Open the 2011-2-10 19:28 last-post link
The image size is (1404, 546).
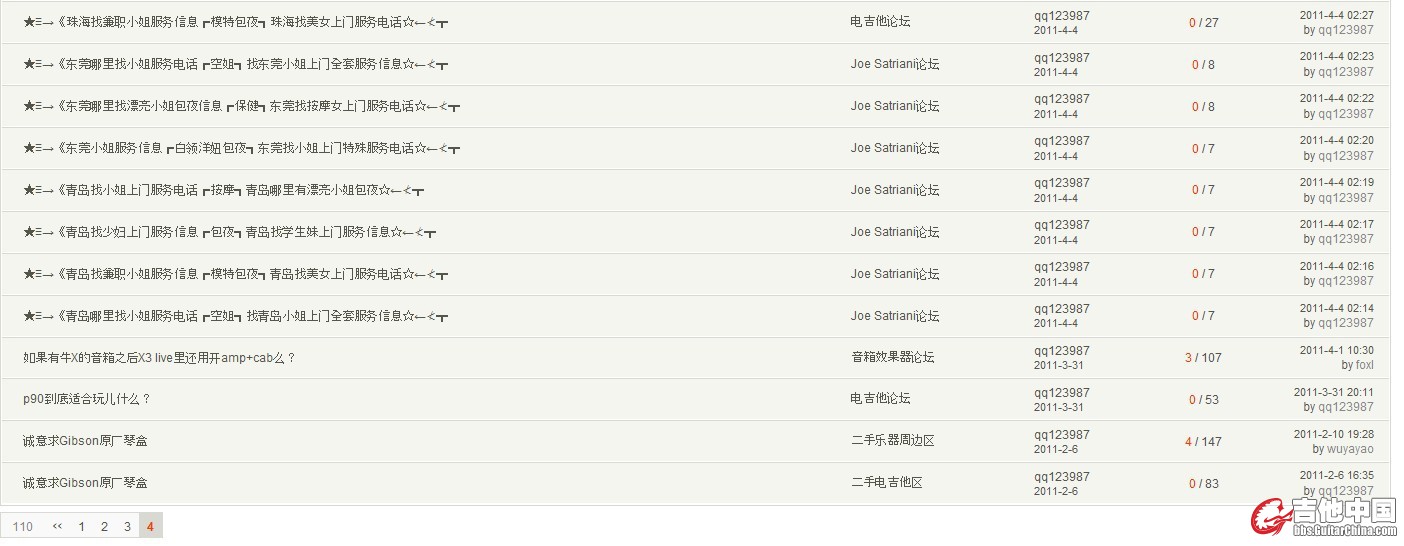(1333, 435)
